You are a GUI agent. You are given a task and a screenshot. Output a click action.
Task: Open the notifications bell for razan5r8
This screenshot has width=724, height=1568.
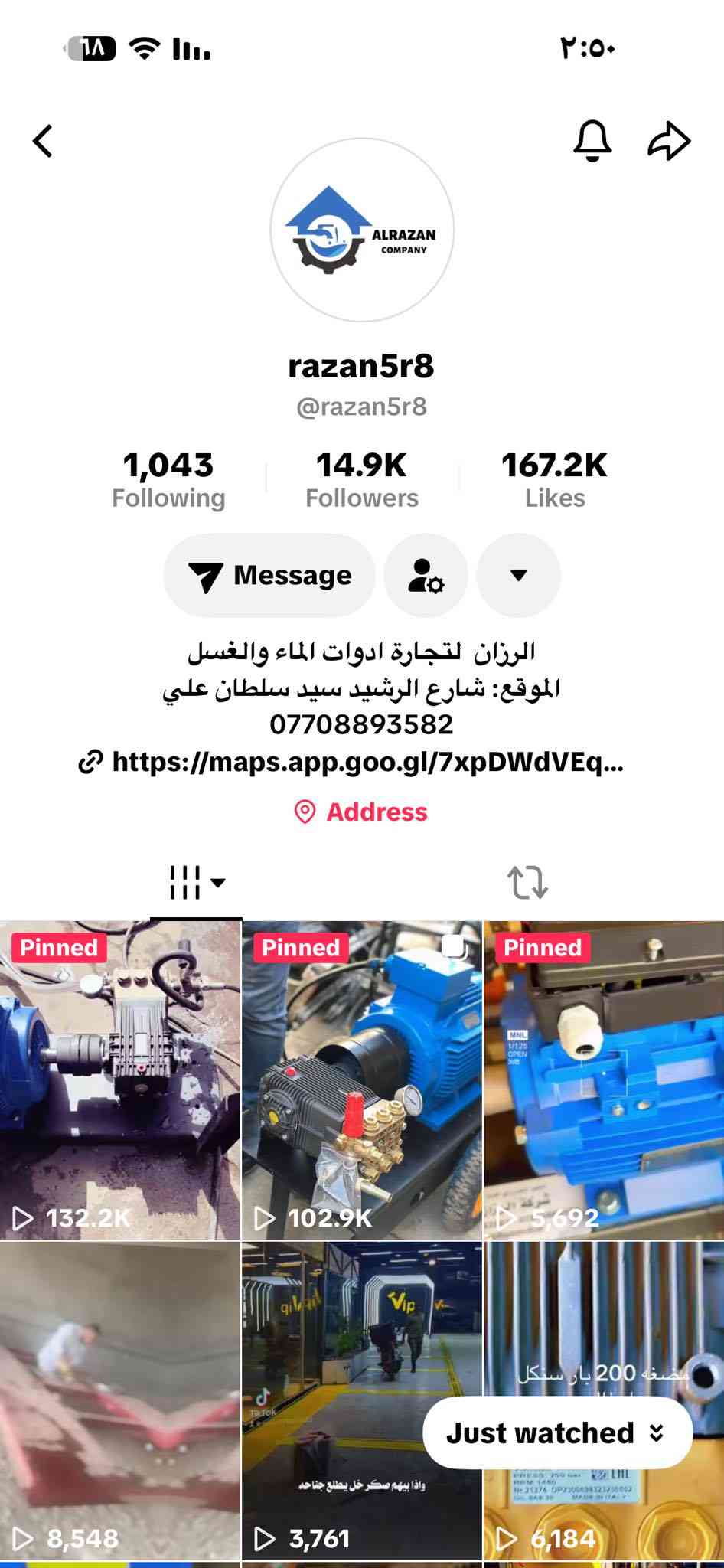pyautogui.click(x=592, y=141)
